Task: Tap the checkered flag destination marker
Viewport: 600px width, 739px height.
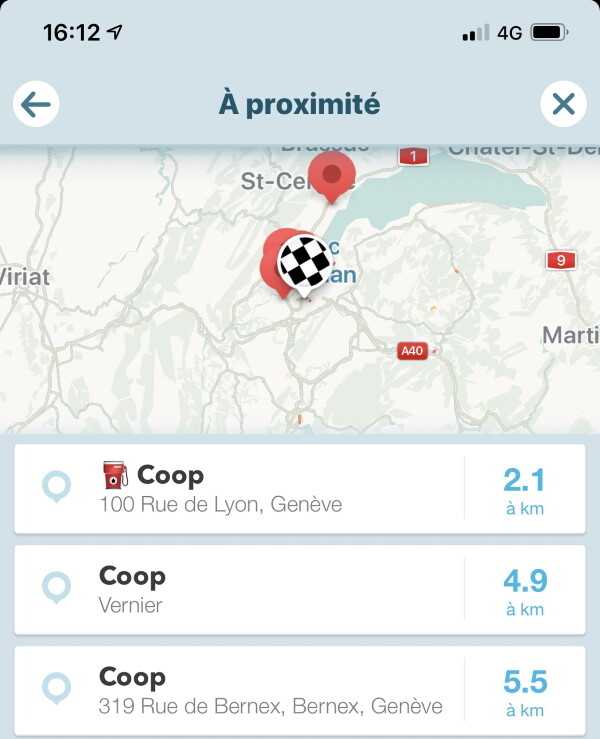Action: [x=303, y=262]
